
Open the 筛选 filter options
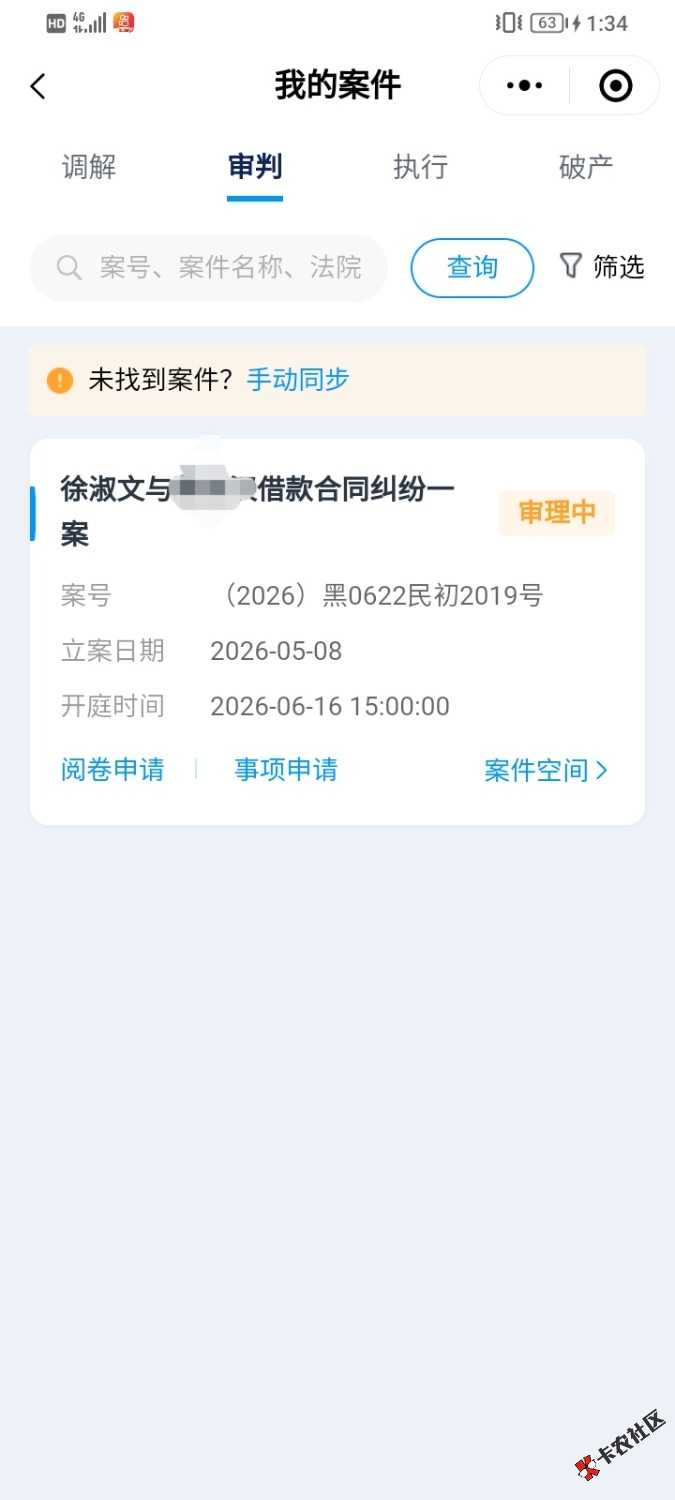(x=601, y=267)
